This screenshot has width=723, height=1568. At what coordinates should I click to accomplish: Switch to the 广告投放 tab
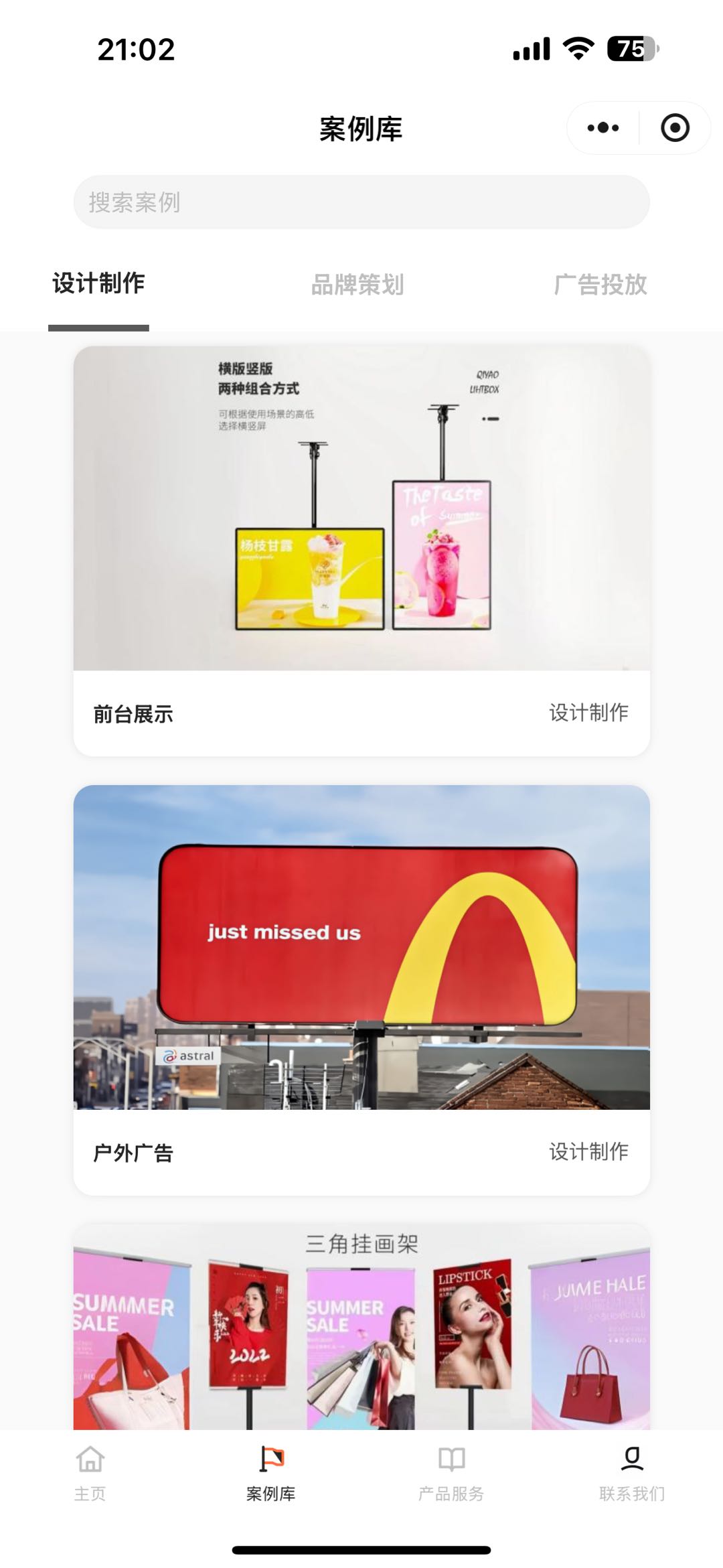tap(600, 285)
